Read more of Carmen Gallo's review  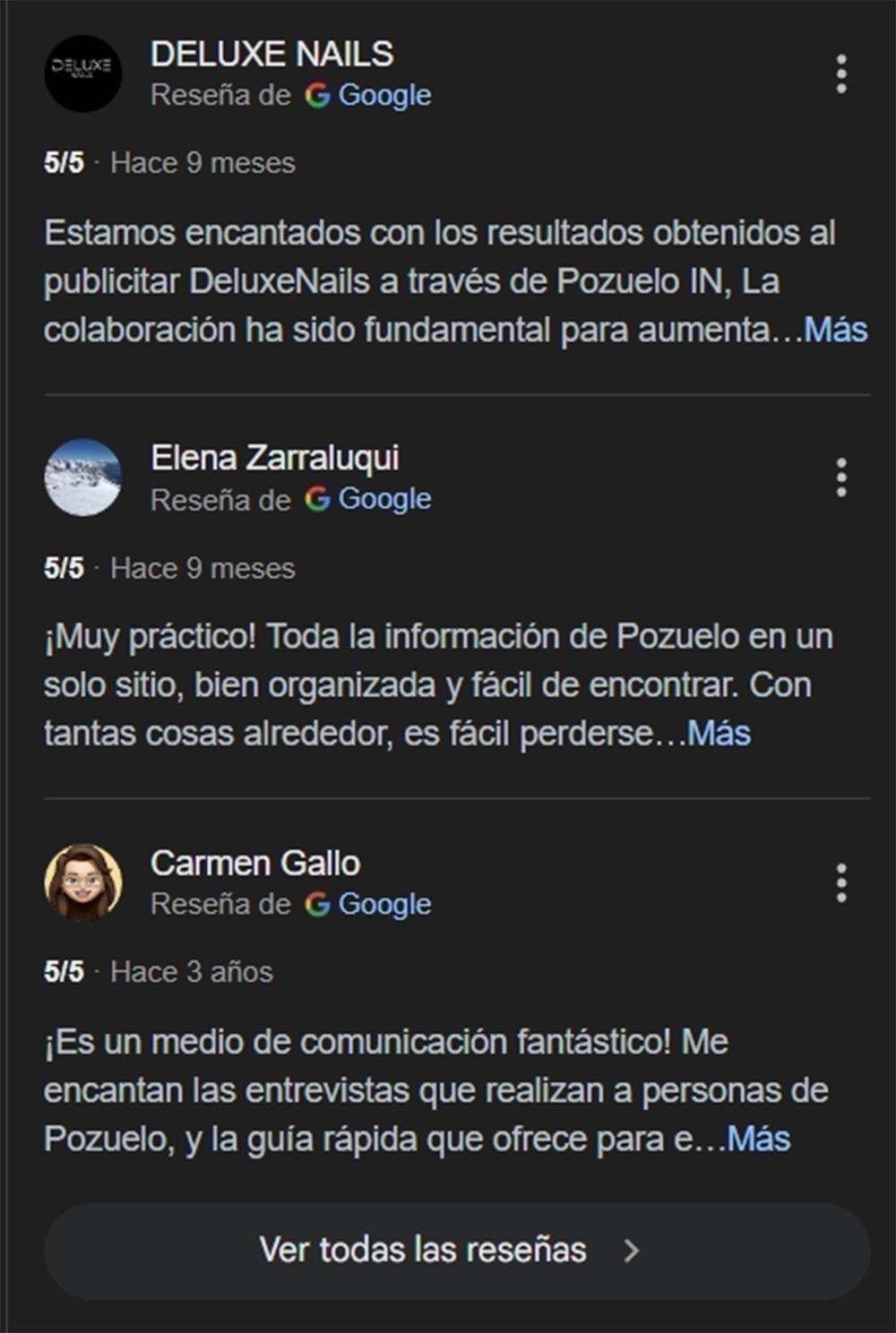point(758,1139)
